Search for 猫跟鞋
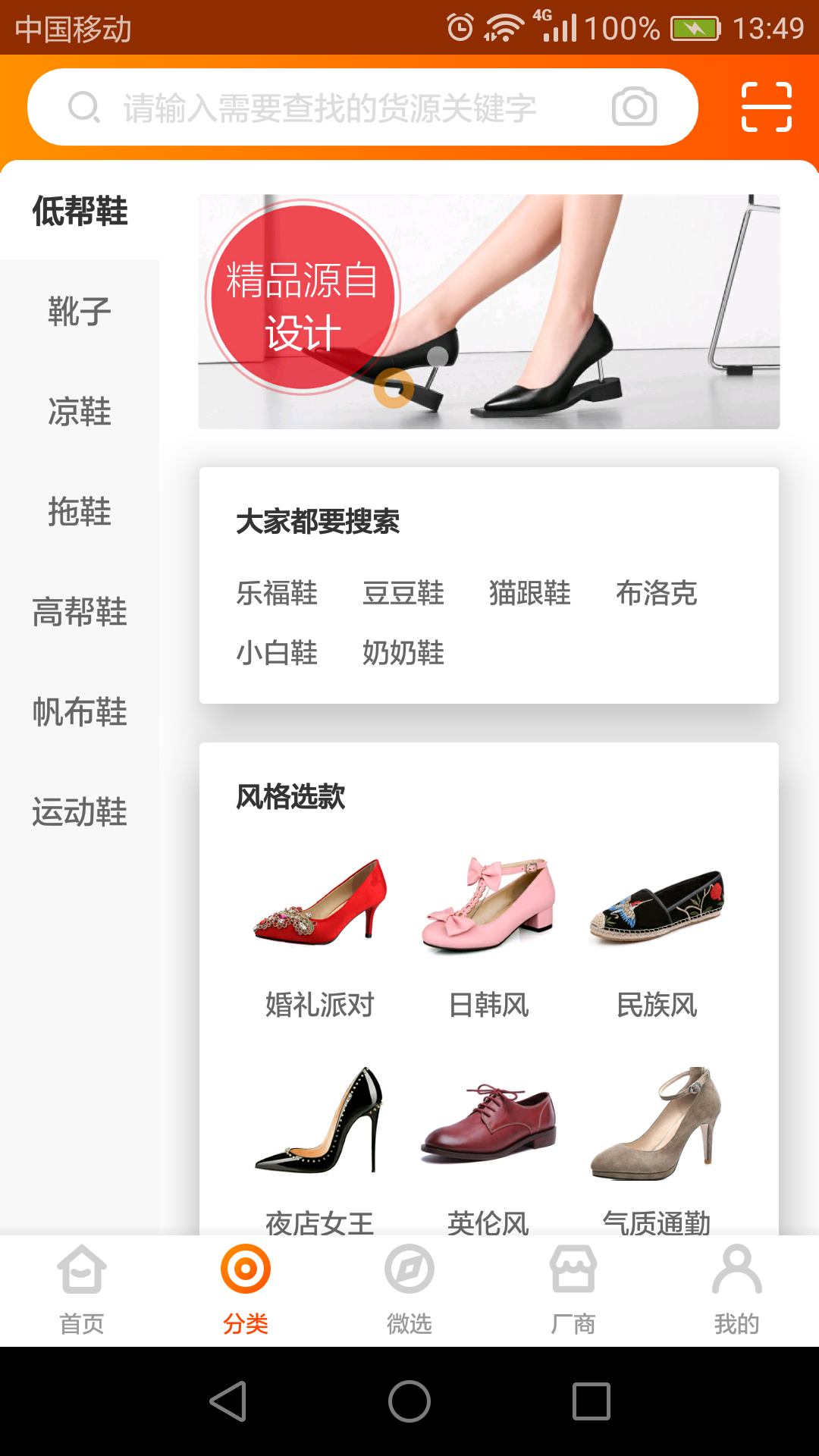This screenshot has width=819, height=1456. (529, 593)
